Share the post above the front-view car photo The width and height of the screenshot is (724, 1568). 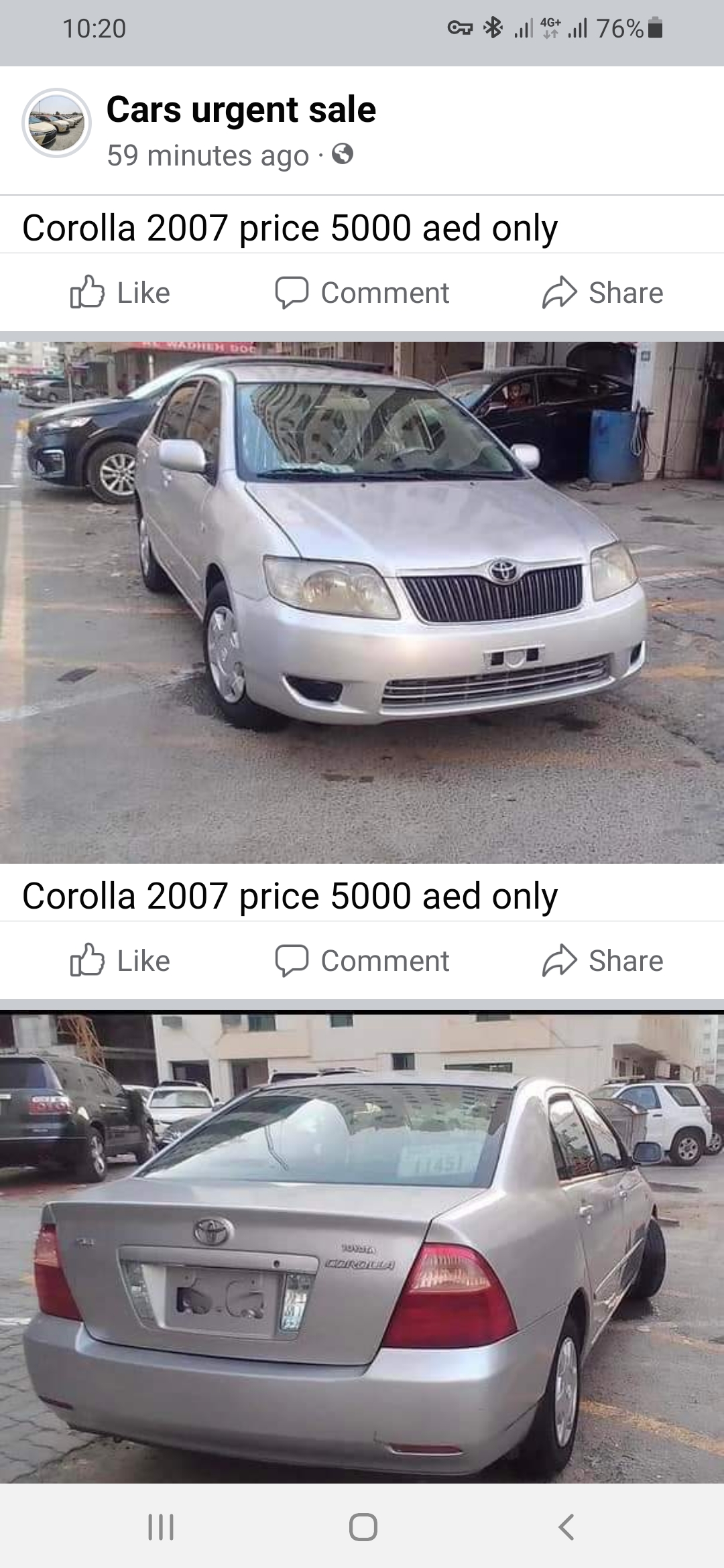(603, 293)
